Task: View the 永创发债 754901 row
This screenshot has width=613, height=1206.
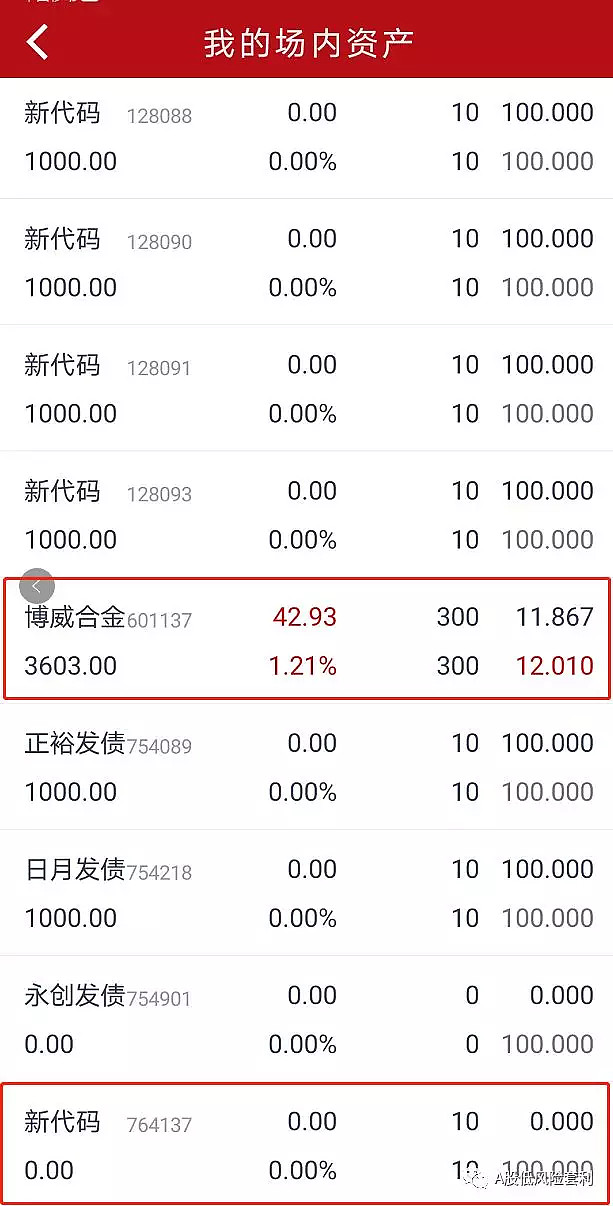Action: (306, 1018)
